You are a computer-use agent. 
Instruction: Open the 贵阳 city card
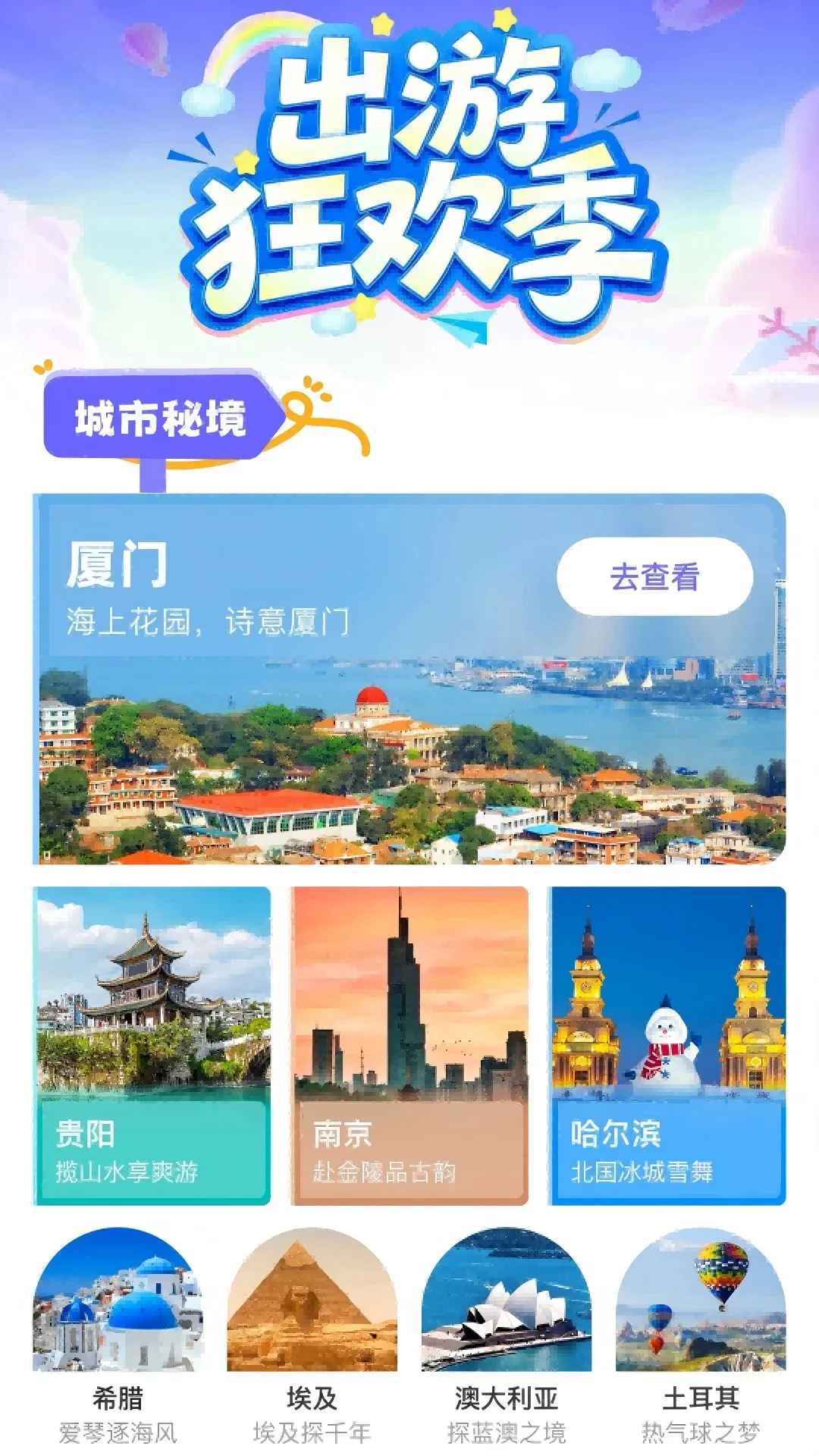tap(152, 1046)
